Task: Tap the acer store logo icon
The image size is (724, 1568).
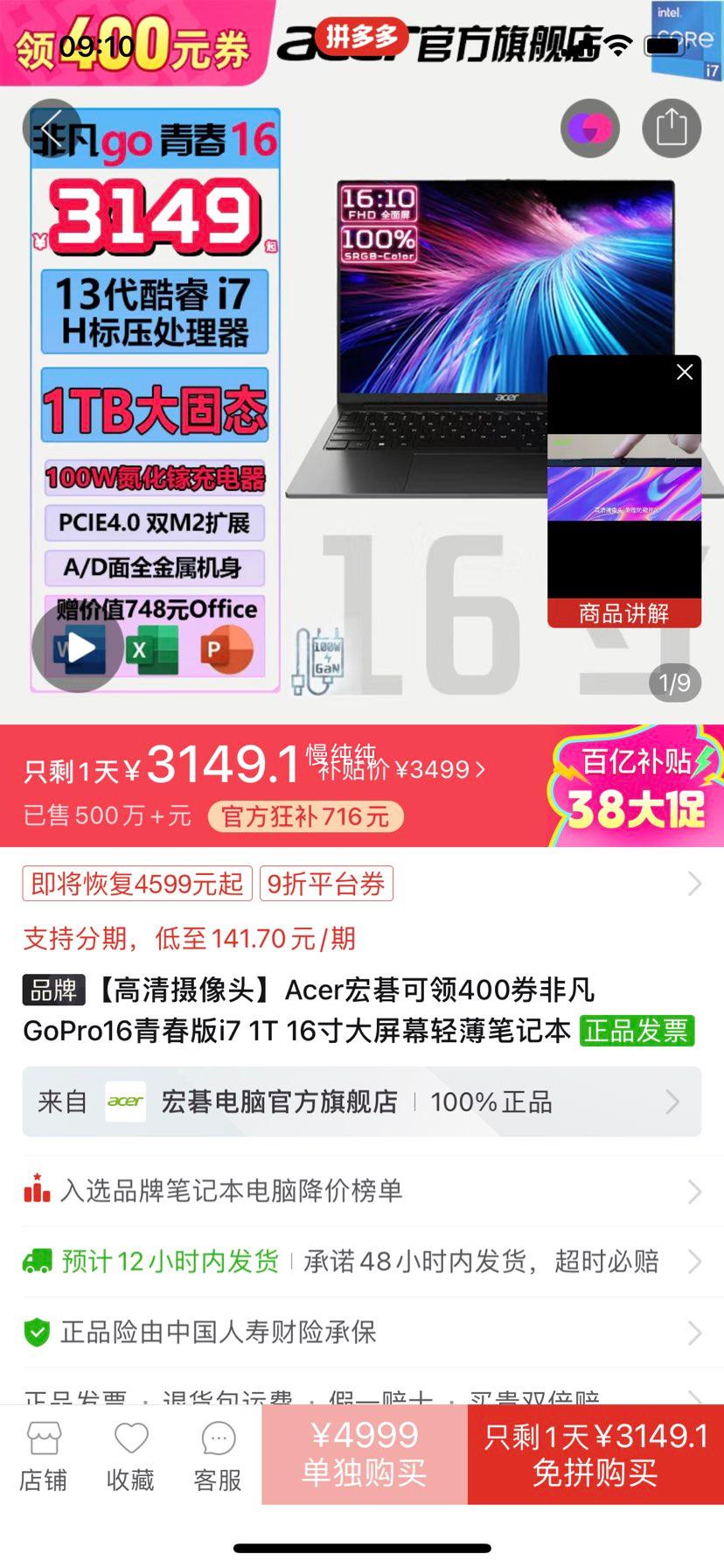Action: pos(125,1102)
